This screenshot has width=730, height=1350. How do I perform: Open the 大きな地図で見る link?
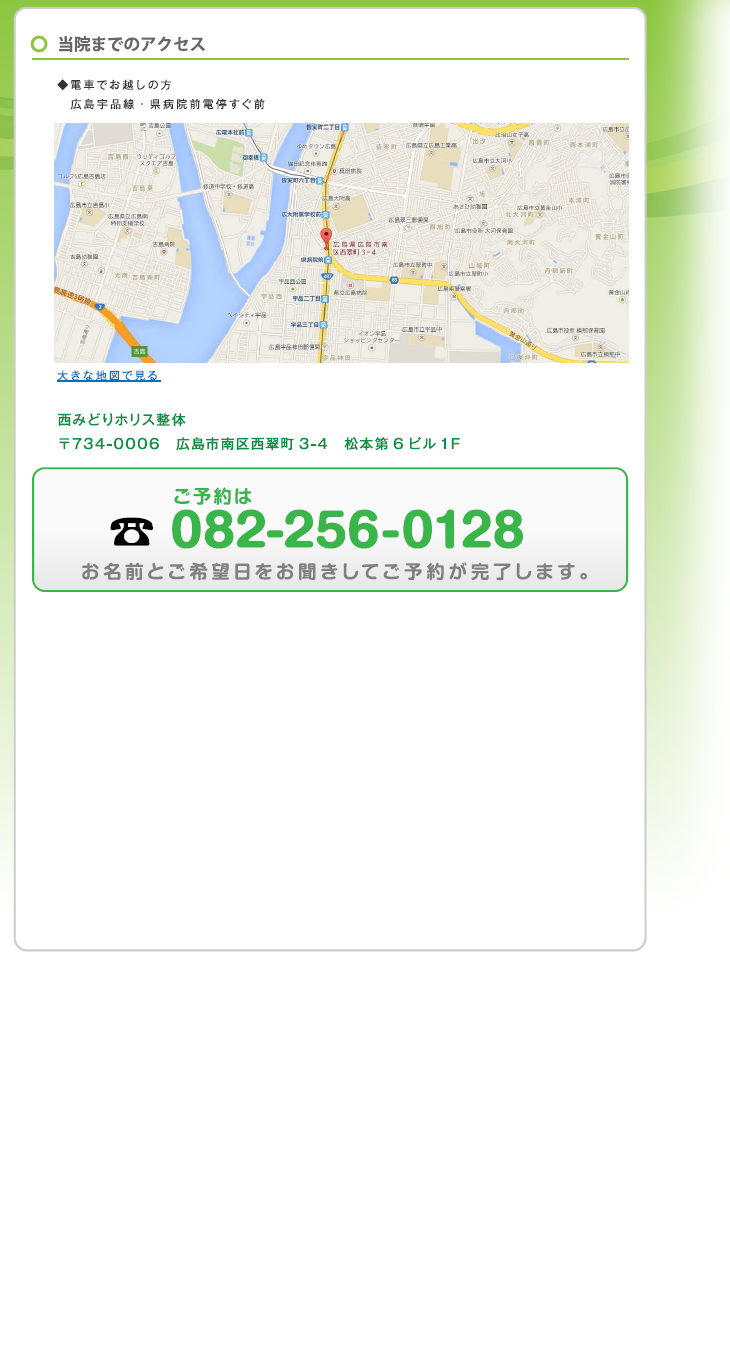pos(108,376)
